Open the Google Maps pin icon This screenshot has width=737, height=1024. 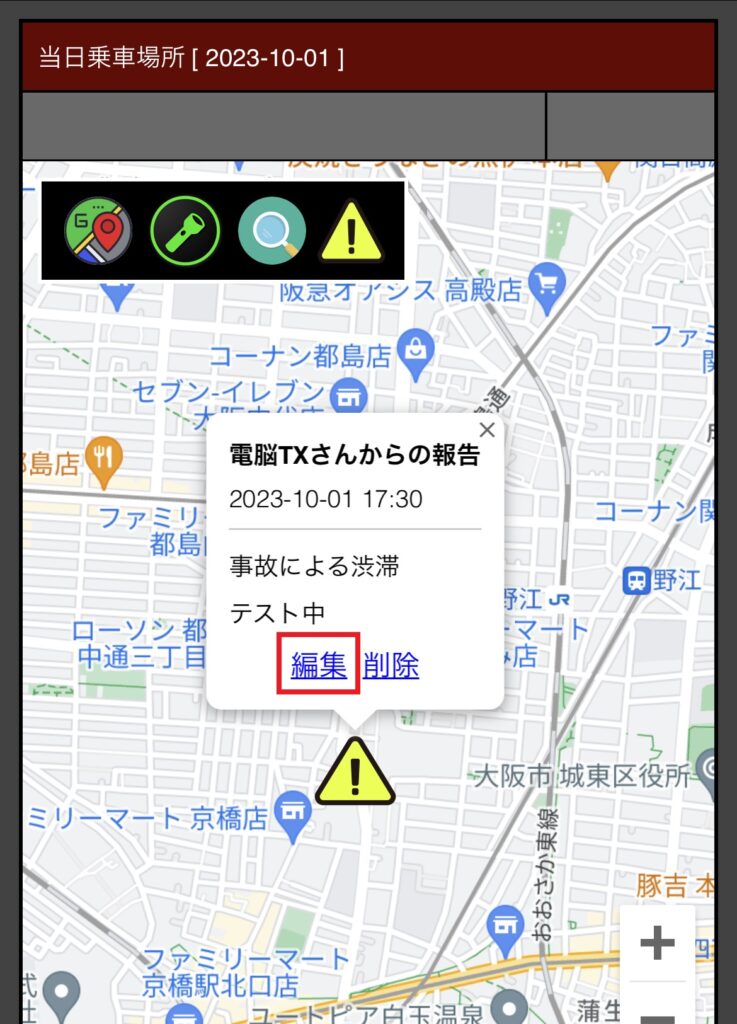pyautogui.click(x=99, y=230)
